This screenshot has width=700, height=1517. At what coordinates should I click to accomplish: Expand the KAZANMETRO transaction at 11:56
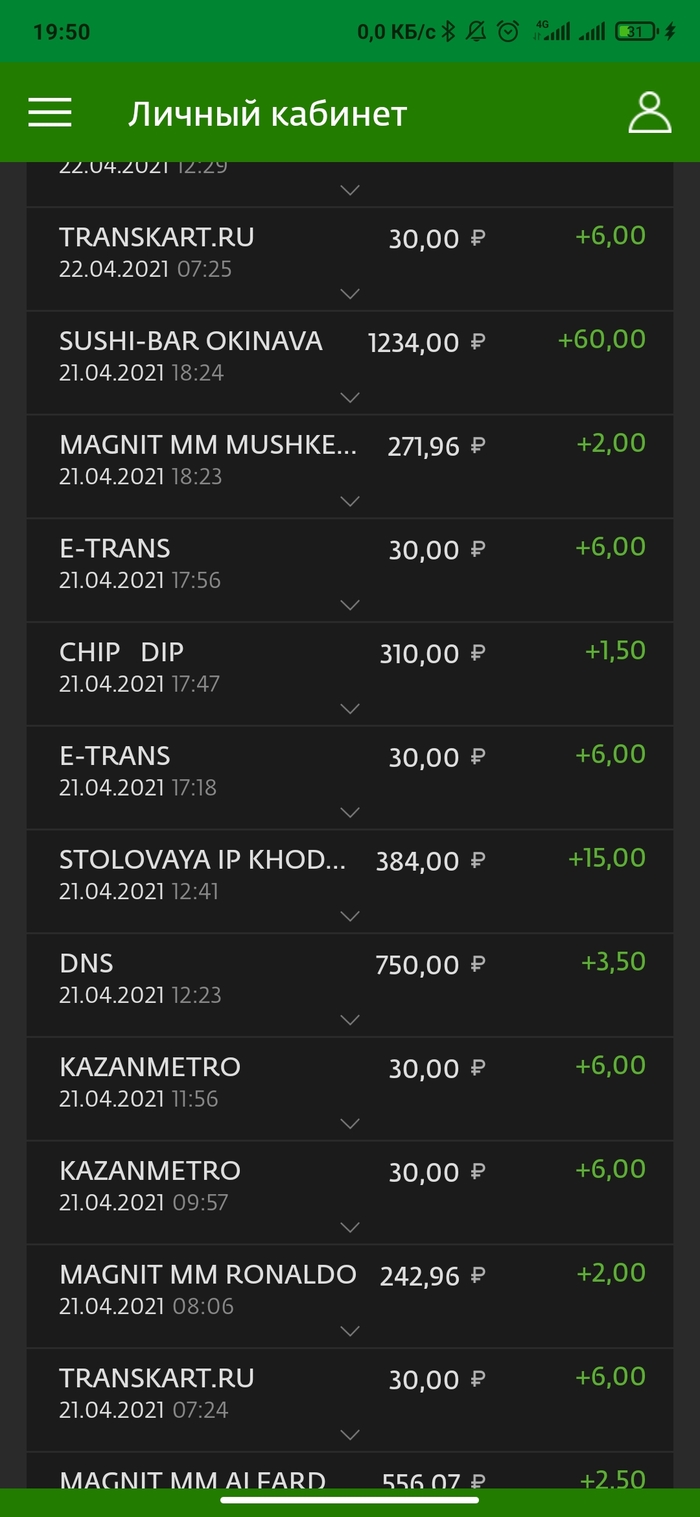point(349,1123)
